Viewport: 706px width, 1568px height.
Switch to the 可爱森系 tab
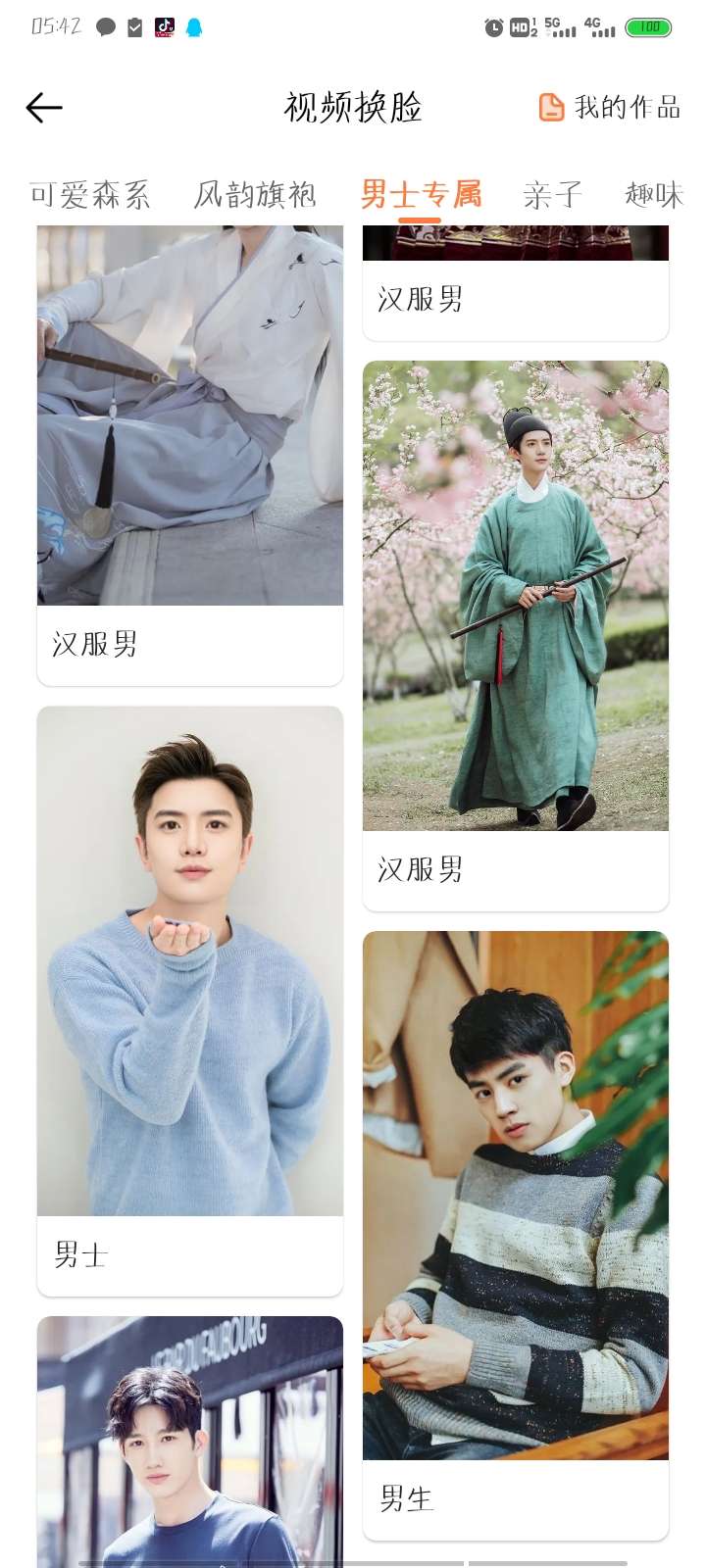(x=90, y=195)
